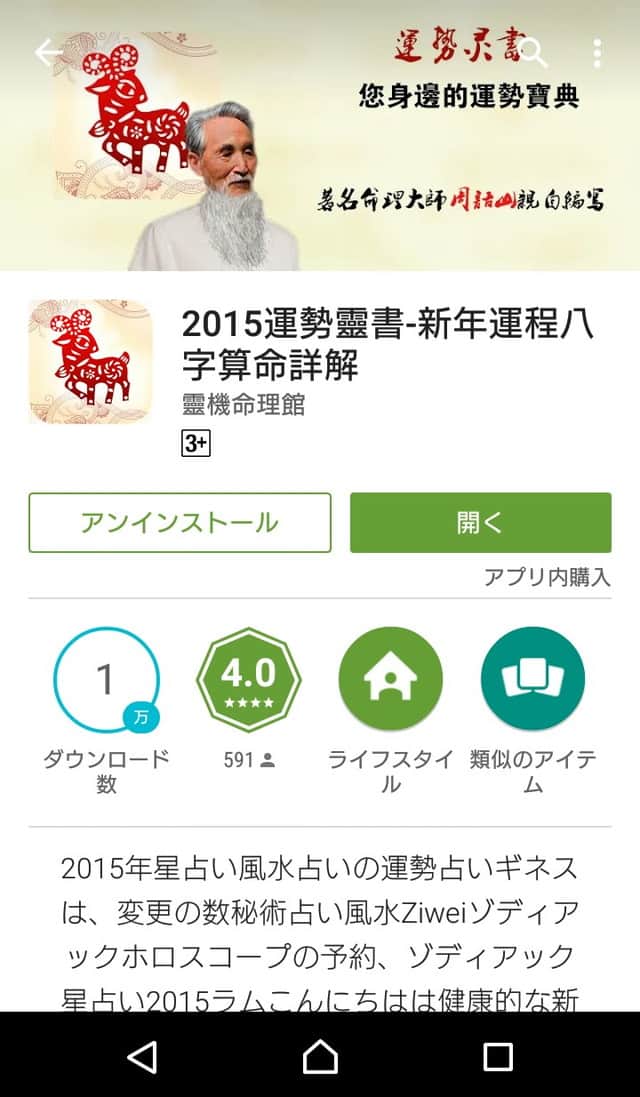Go back using the top-left arrow
Viewport: 640px width, 1097px height.
tap(47, 52)
